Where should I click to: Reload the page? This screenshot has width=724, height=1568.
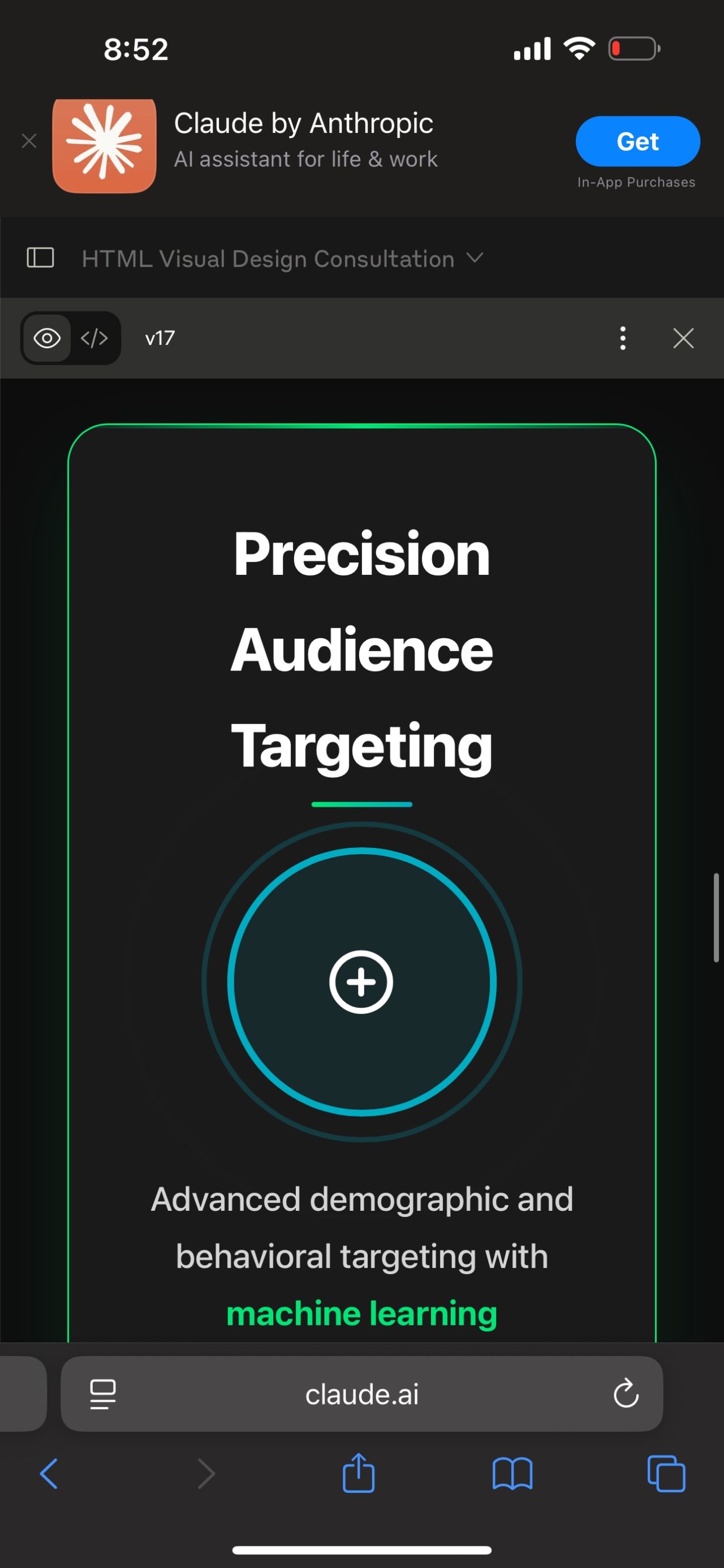[x=626, y=1393]
